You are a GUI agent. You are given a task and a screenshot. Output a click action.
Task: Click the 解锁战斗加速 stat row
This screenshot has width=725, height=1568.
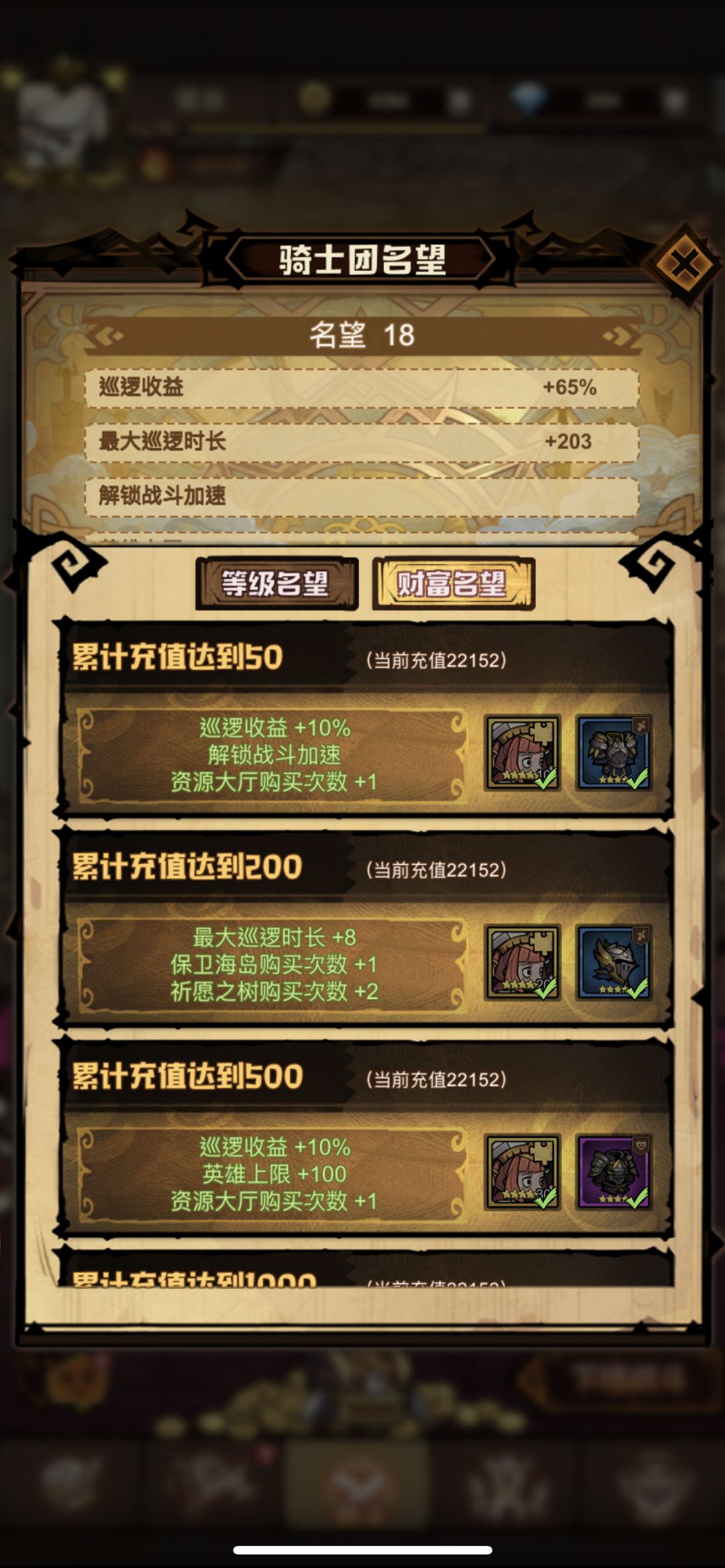362,495
